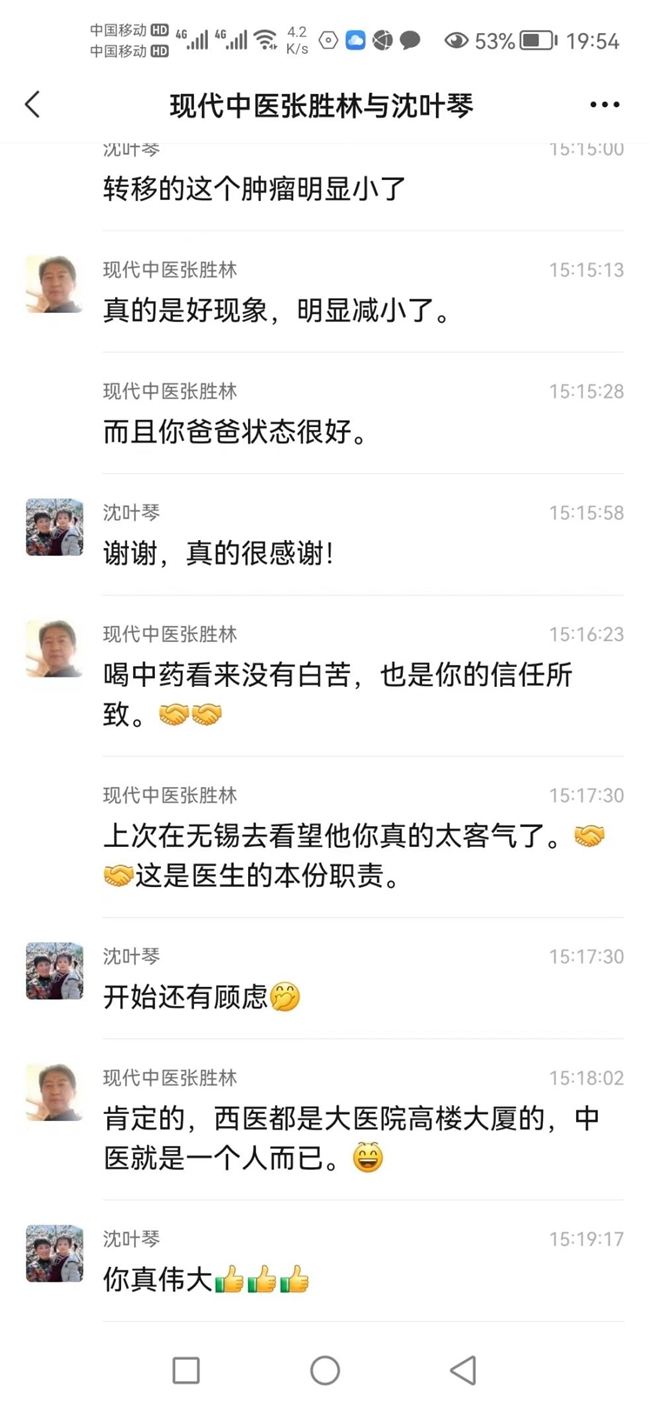The image size is (650, 1407).
Task: Tap 张胜林's avatar on 15:16:23 message
Action: [x=54, y=649]
